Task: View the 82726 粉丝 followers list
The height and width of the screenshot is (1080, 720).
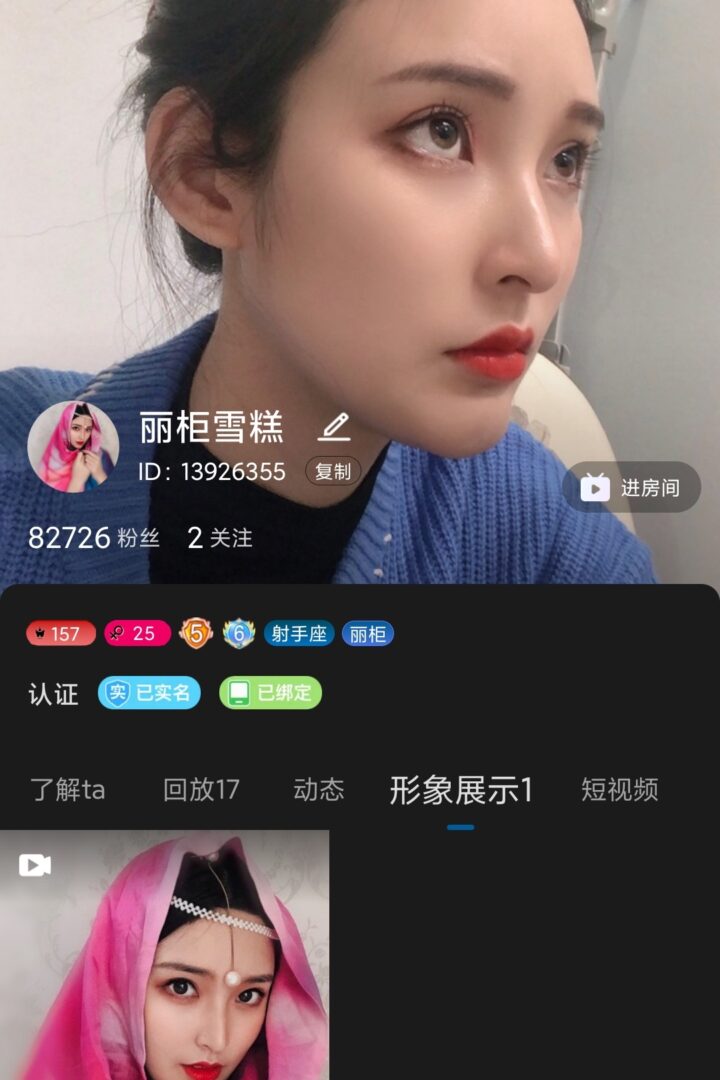Action: click(93, 538)
